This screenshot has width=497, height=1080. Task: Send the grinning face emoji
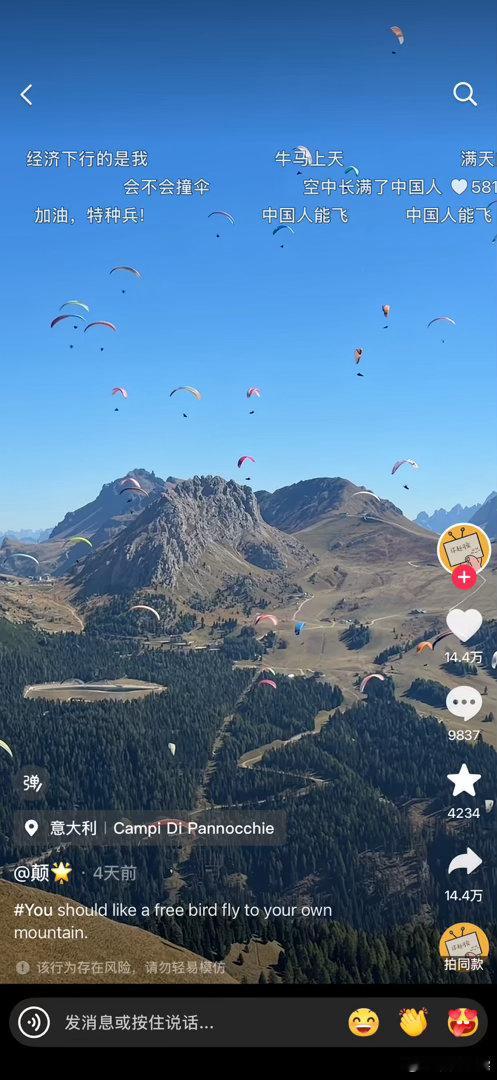click(363, 1022)
